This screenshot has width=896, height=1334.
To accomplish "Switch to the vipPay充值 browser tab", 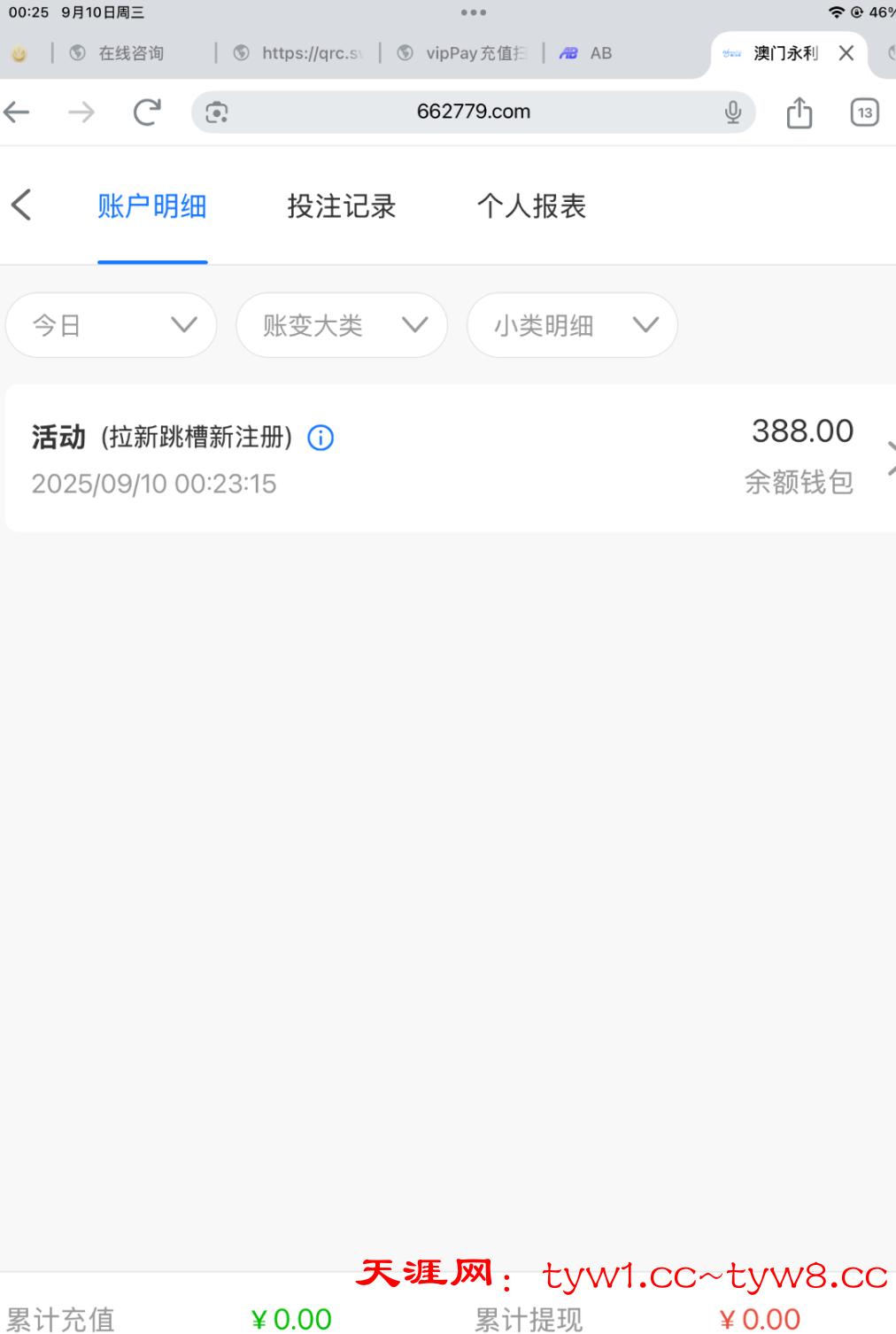I will click(469, 53).
